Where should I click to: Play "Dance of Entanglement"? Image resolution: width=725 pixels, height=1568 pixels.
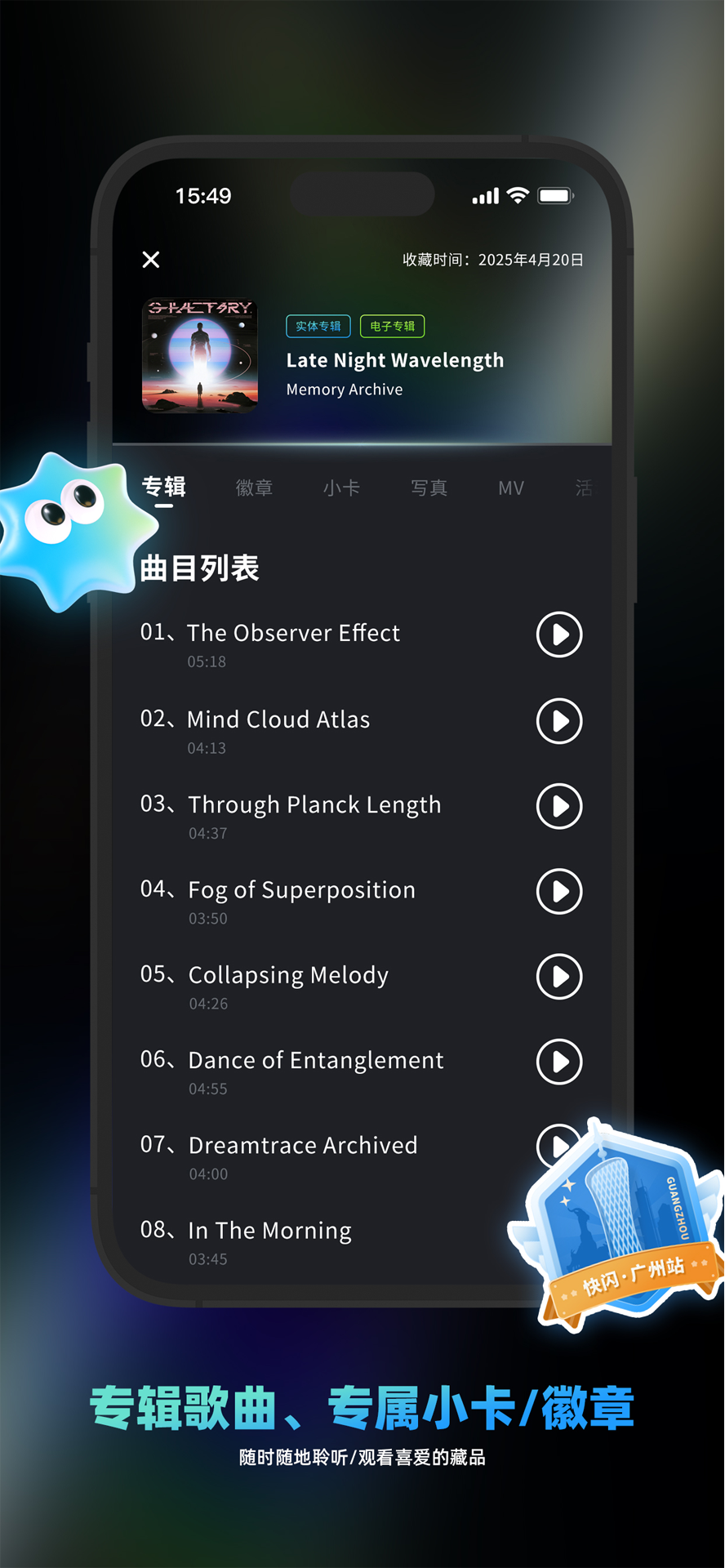coord(558,1062)
